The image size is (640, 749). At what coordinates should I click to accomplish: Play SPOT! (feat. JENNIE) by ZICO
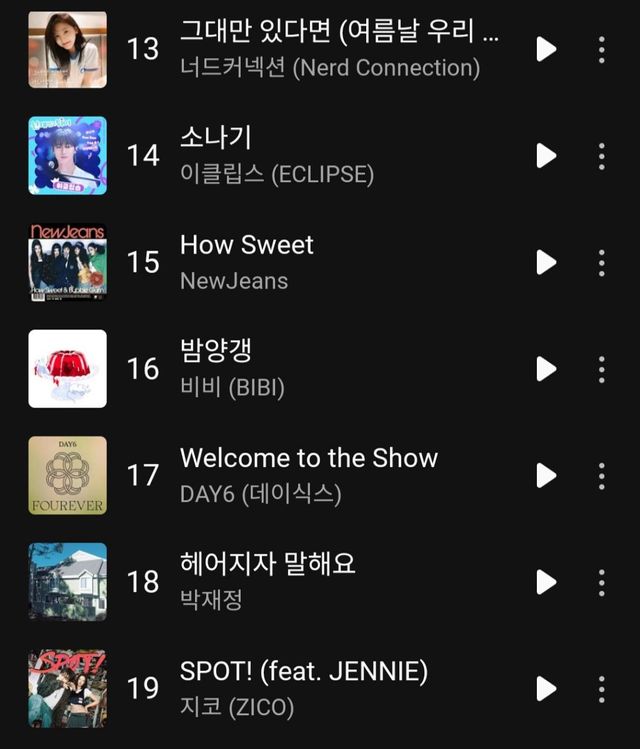[x=545, y=688]
